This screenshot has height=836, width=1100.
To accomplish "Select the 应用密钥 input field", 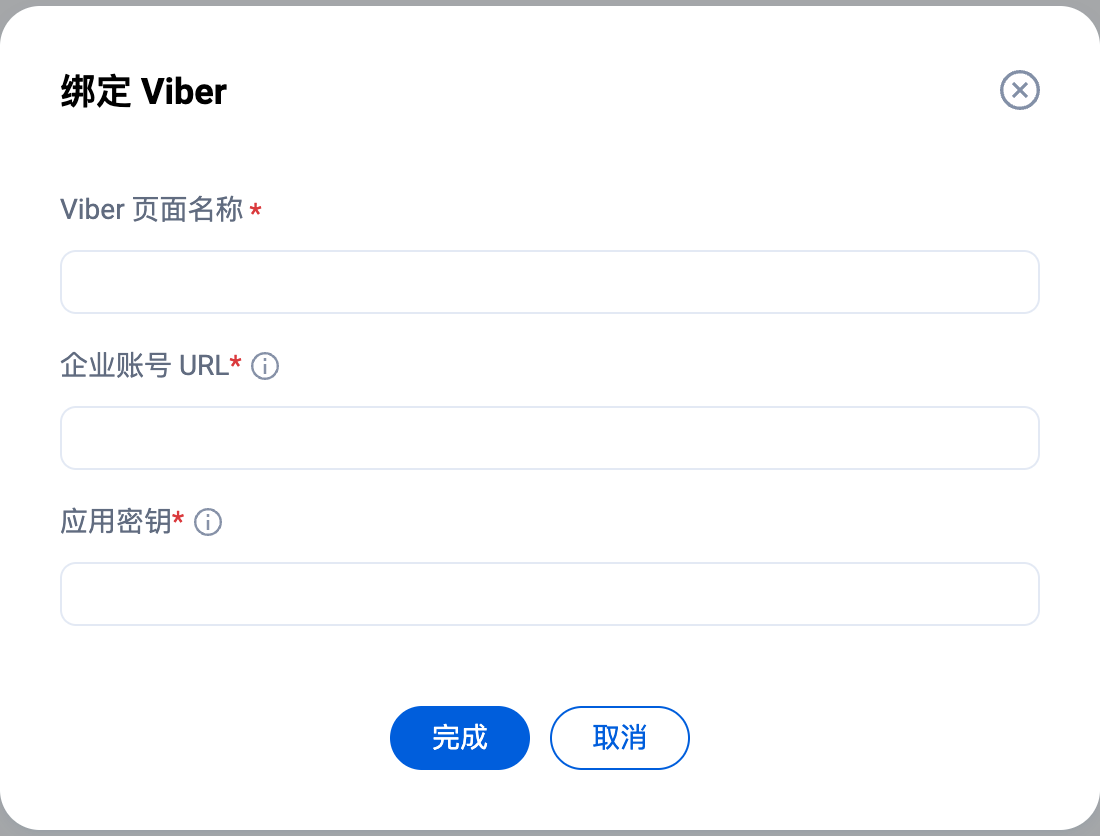I will (x=550, y=594).
